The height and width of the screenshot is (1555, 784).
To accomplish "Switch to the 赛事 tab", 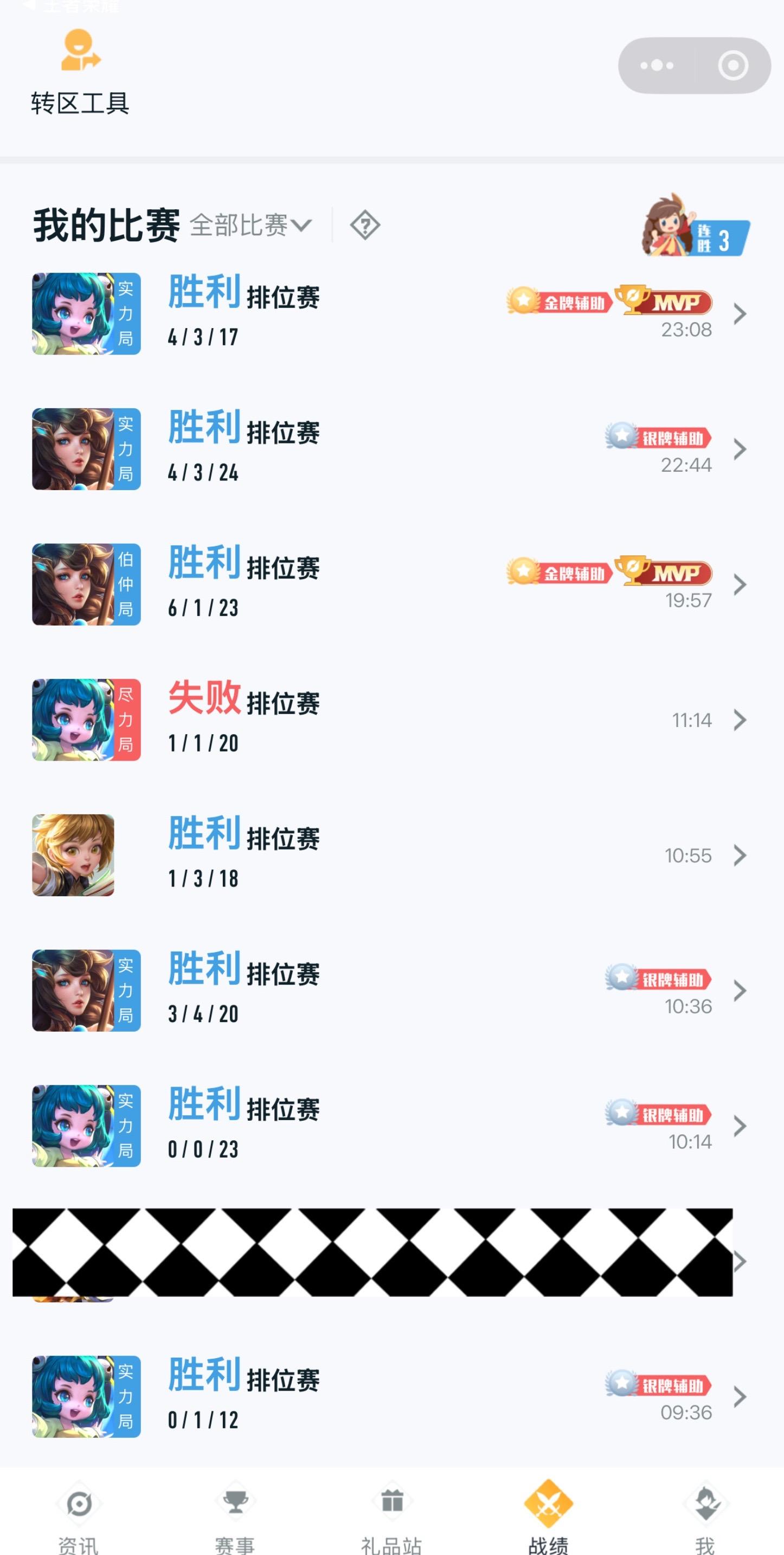I will tap(236, 1503).
